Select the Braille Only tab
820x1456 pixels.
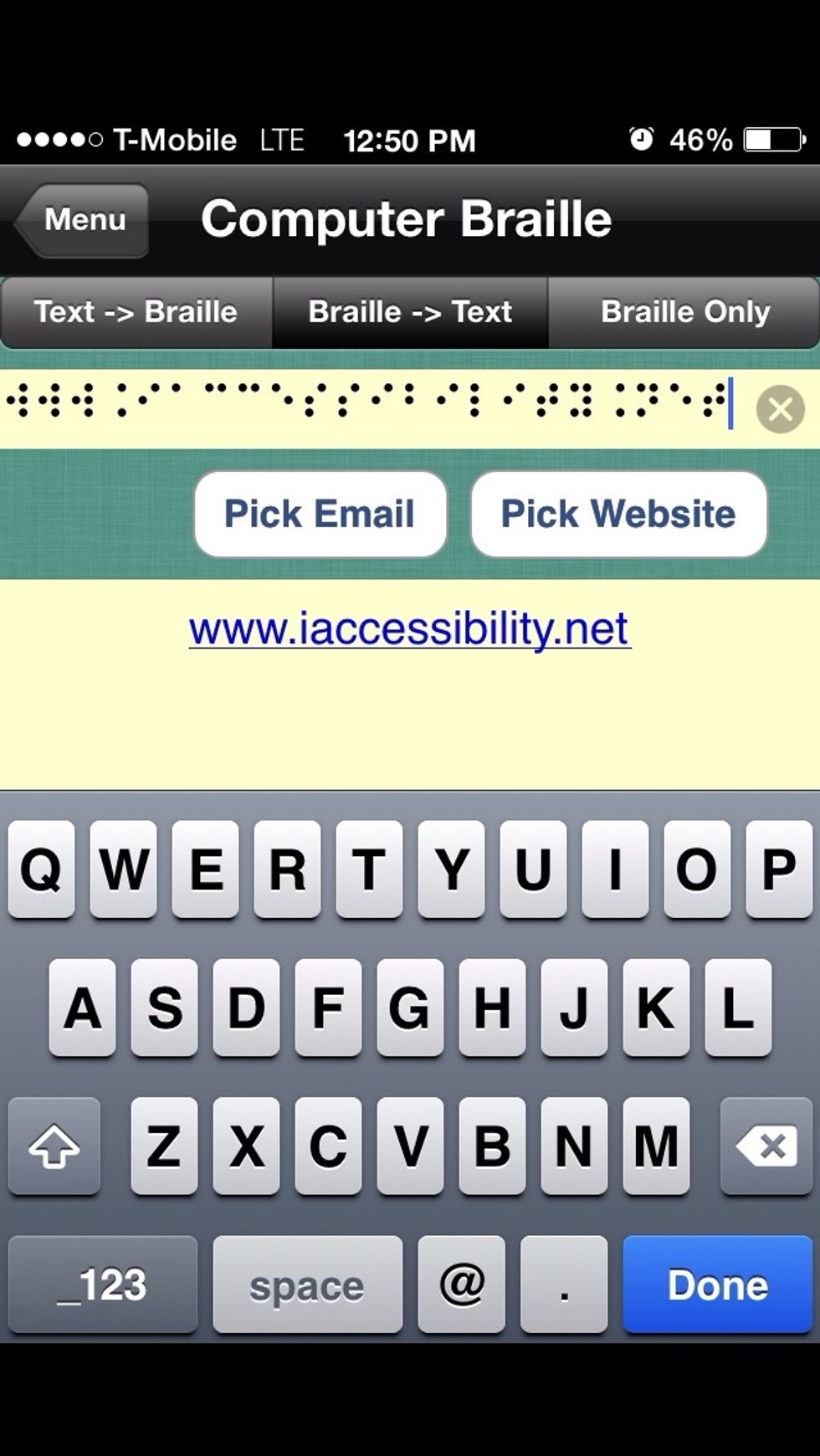tap(684, 312)
